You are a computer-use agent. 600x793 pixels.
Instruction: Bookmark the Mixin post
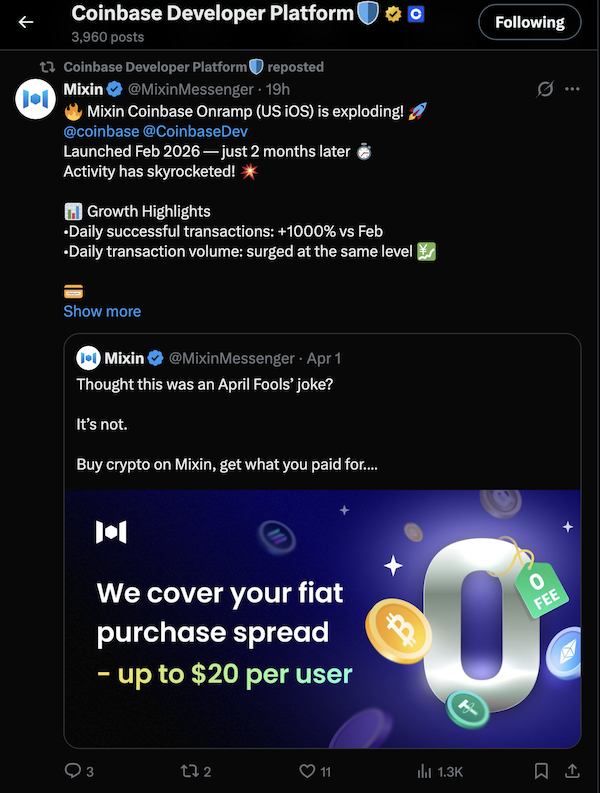541,771
